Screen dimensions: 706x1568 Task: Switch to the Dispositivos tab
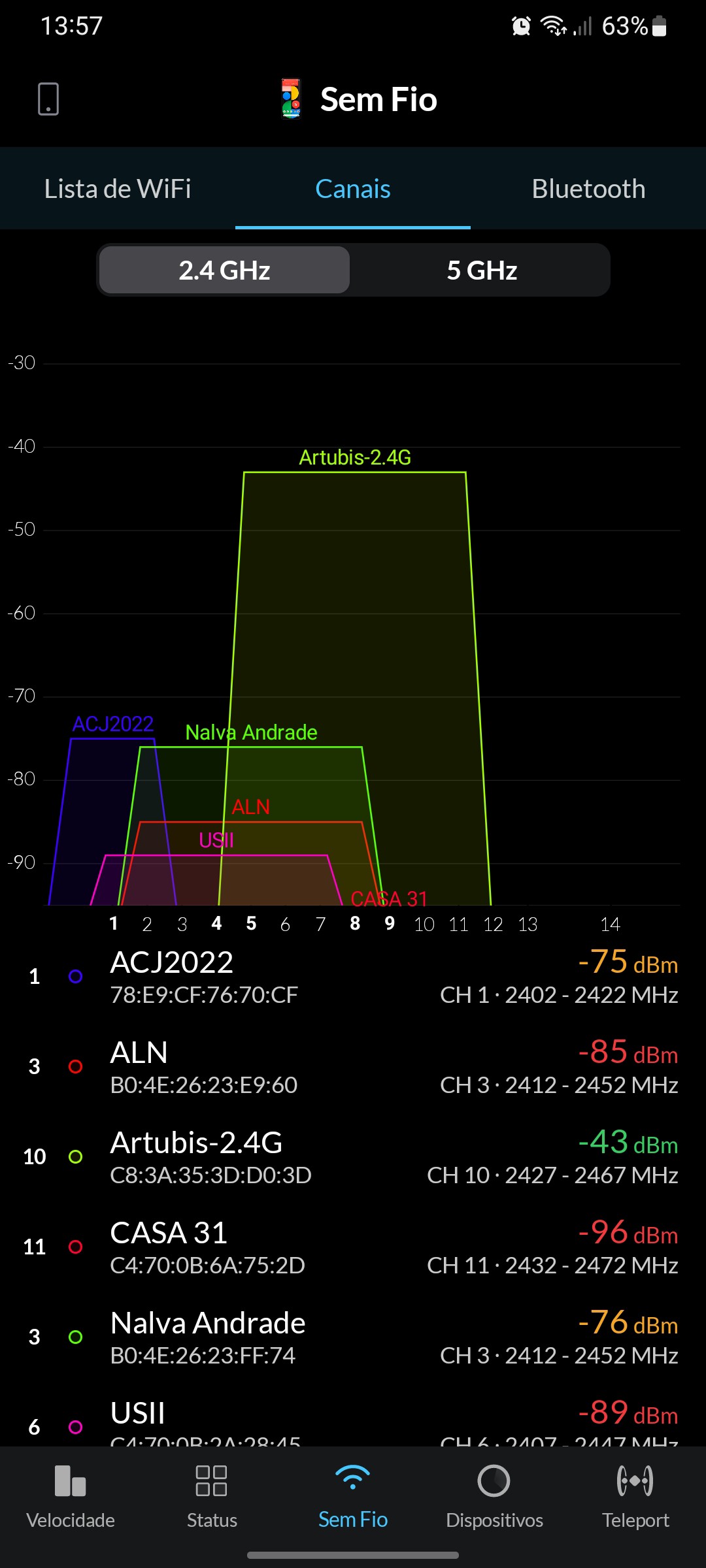(x=494, y=1493)
